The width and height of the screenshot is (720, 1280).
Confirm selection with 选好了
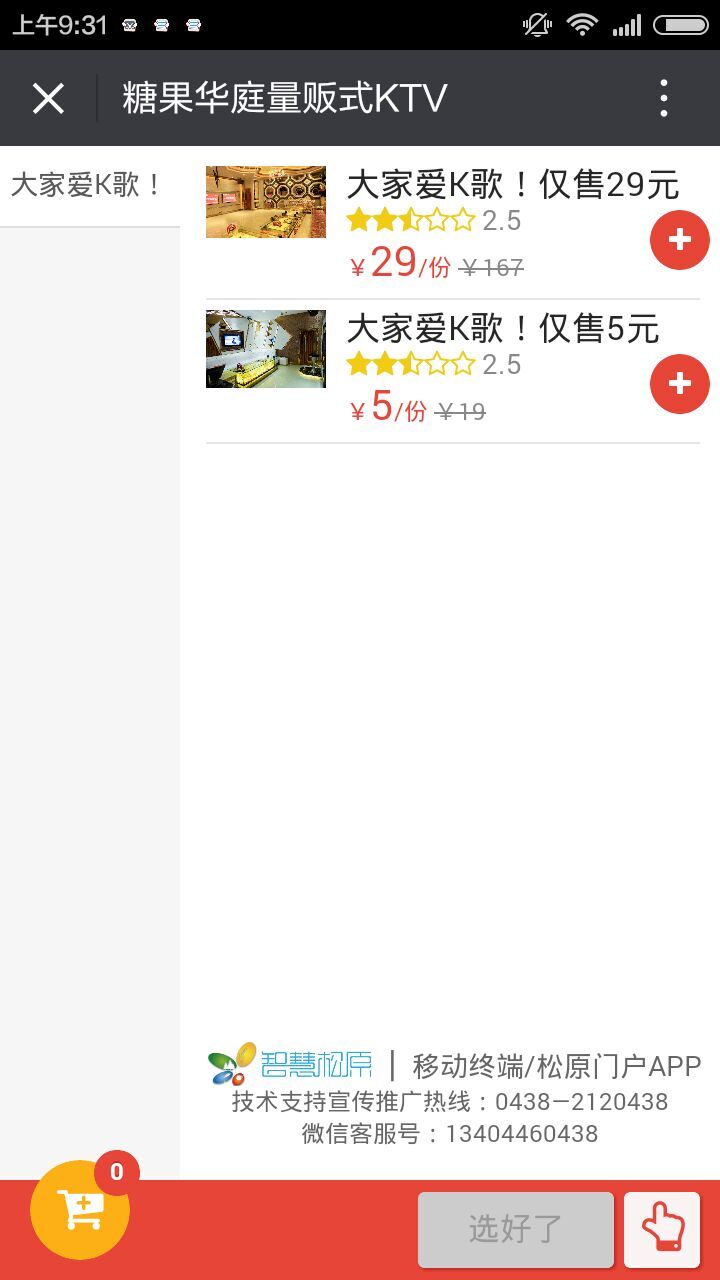(515, 1229)
